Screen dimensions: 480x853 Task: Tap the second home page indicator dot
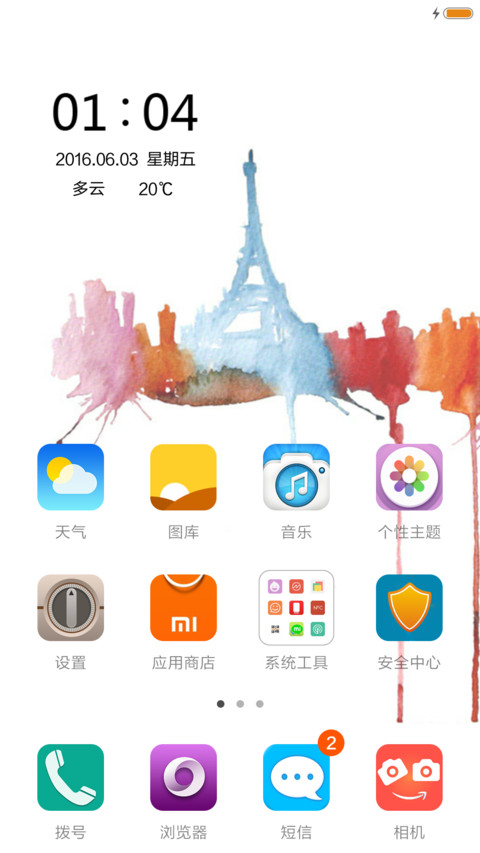pyautogui.click(x=240, y=704)
